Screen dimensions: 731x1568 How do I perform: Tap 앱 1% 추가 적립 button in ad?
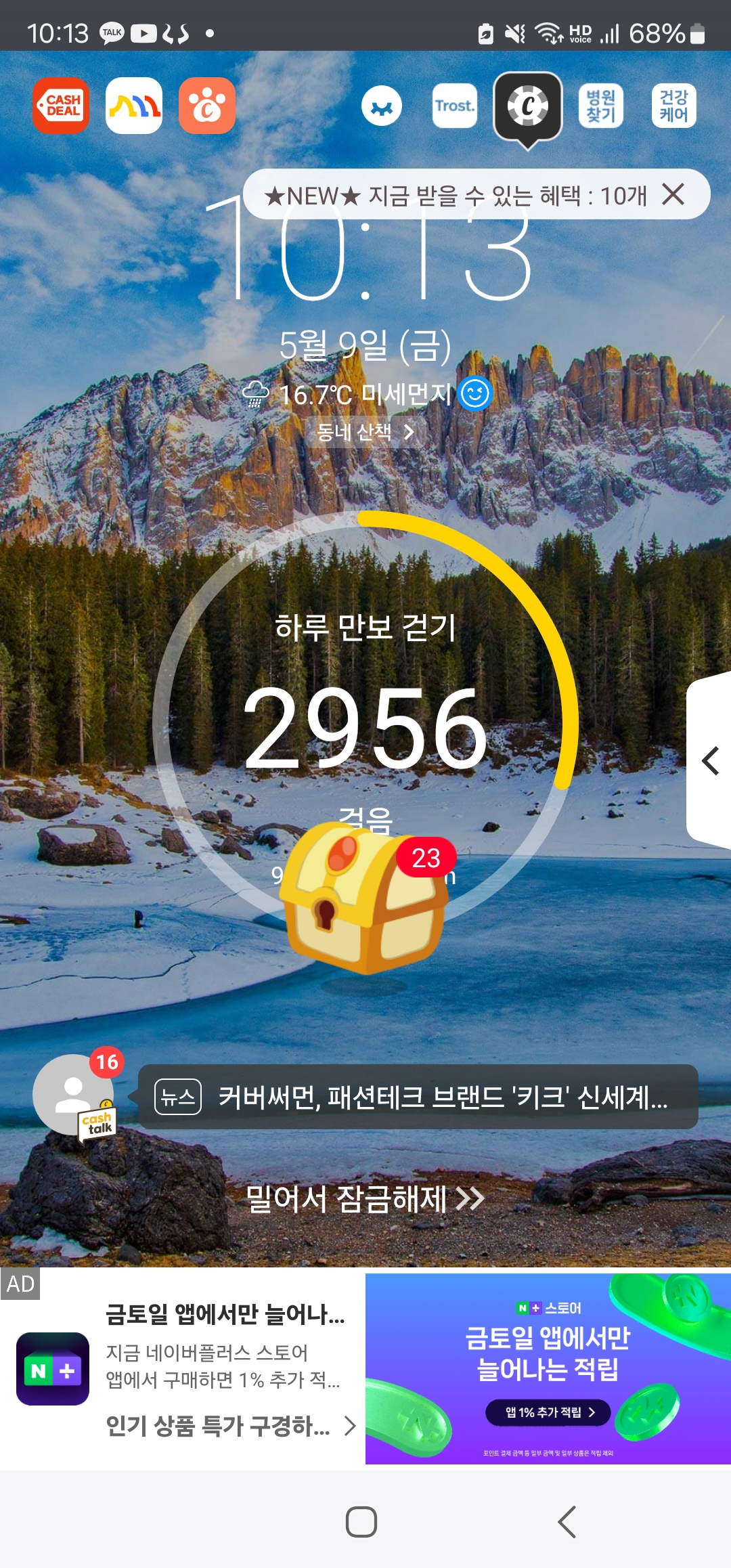coord(548,1412)
